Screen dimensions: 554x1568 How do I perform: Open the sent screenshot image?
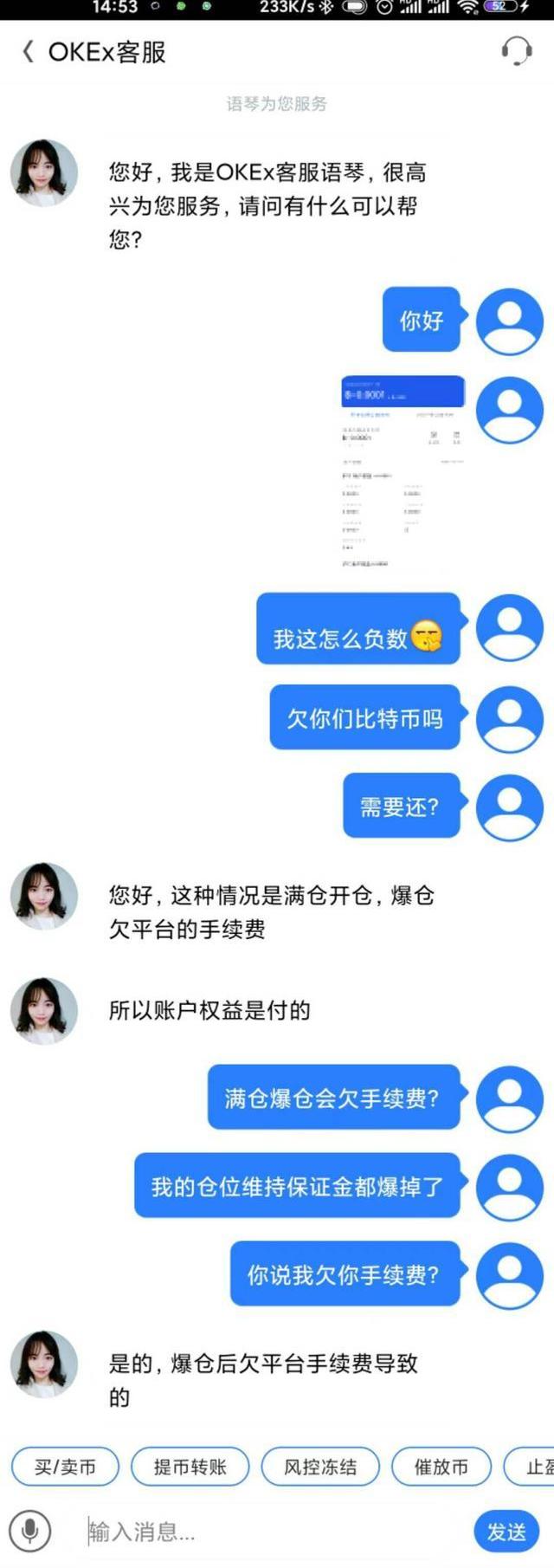(x=403, y=472)
